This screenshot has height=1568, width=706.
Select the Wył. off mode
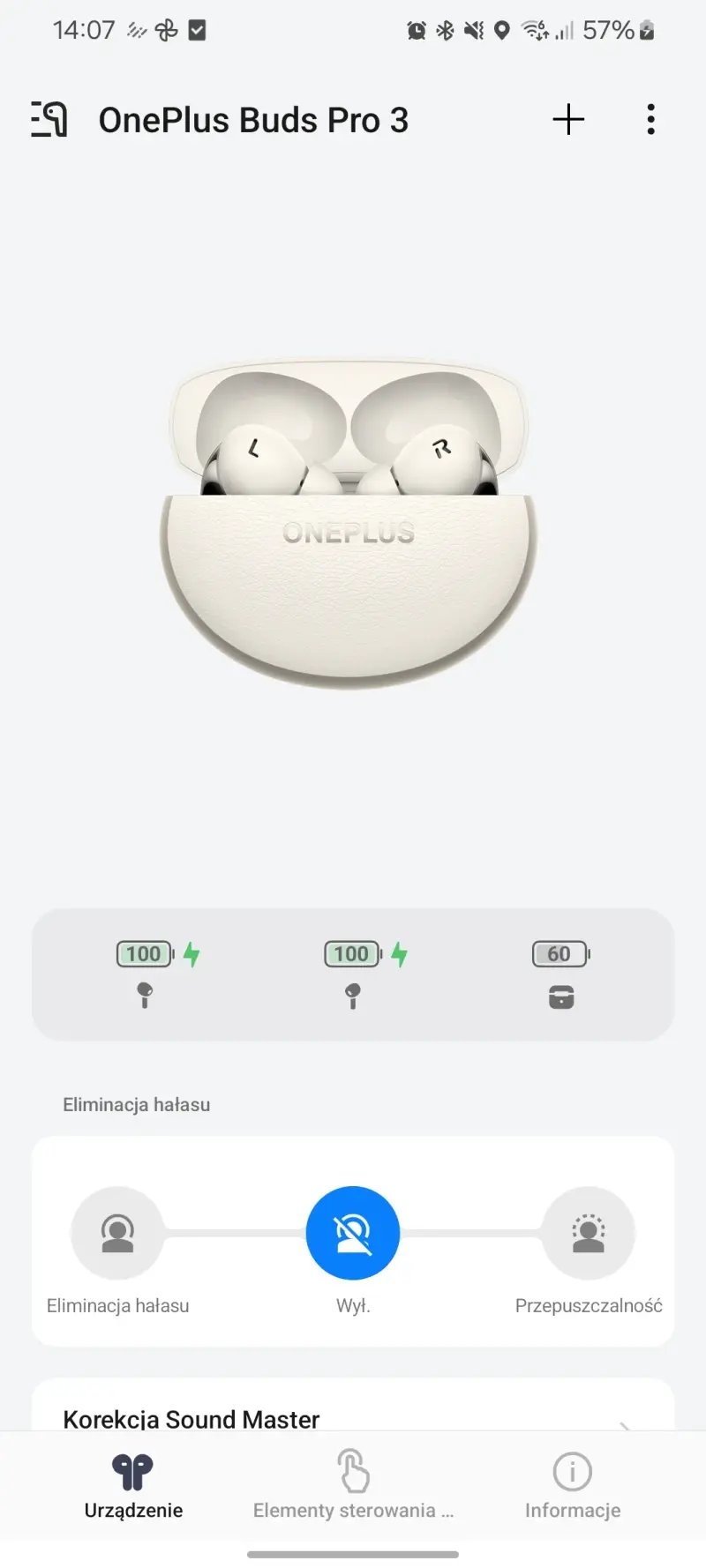[353, 1233]
